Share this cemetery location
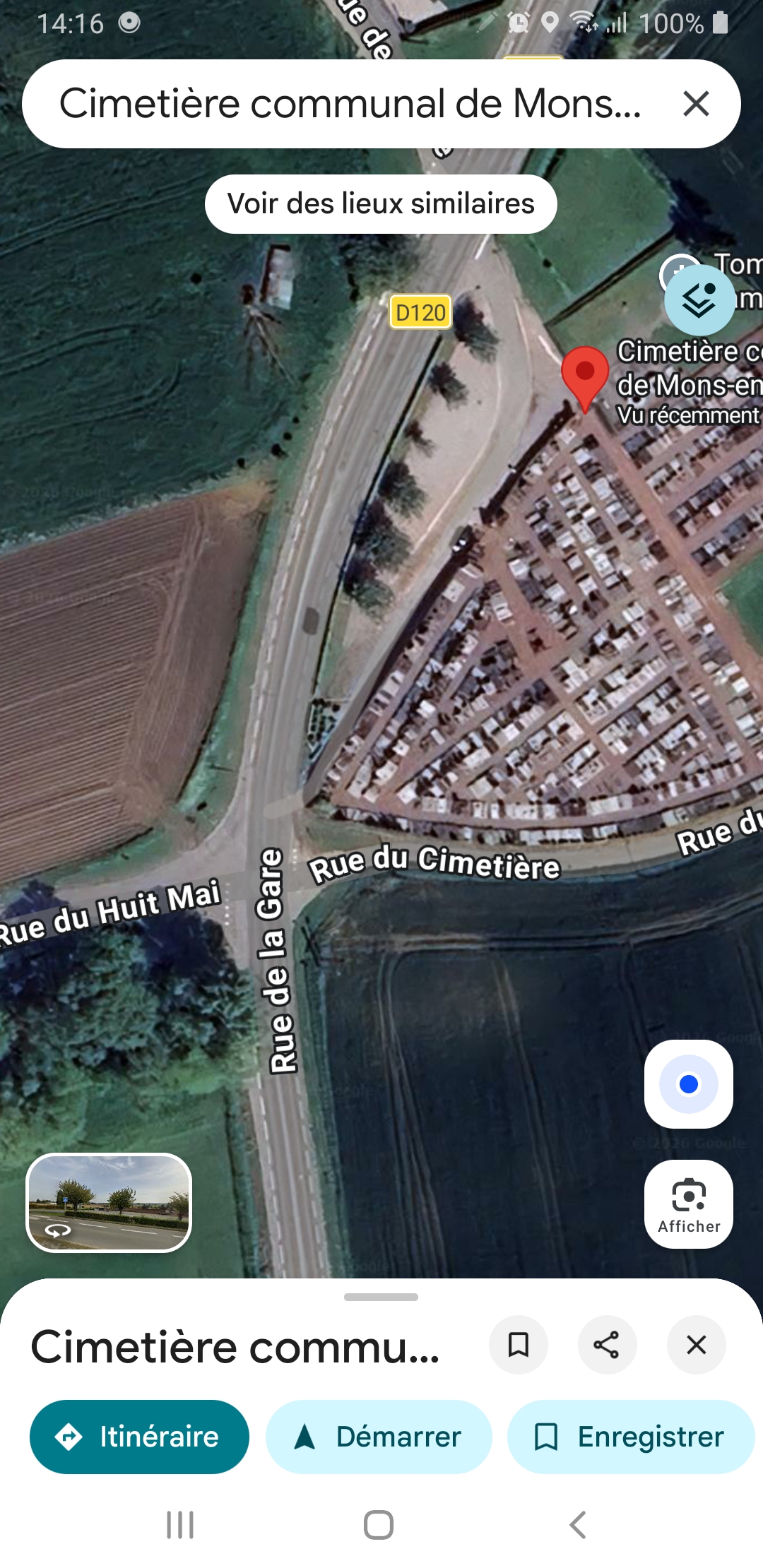763x1568 pixels. click(x=607, y=1345)
